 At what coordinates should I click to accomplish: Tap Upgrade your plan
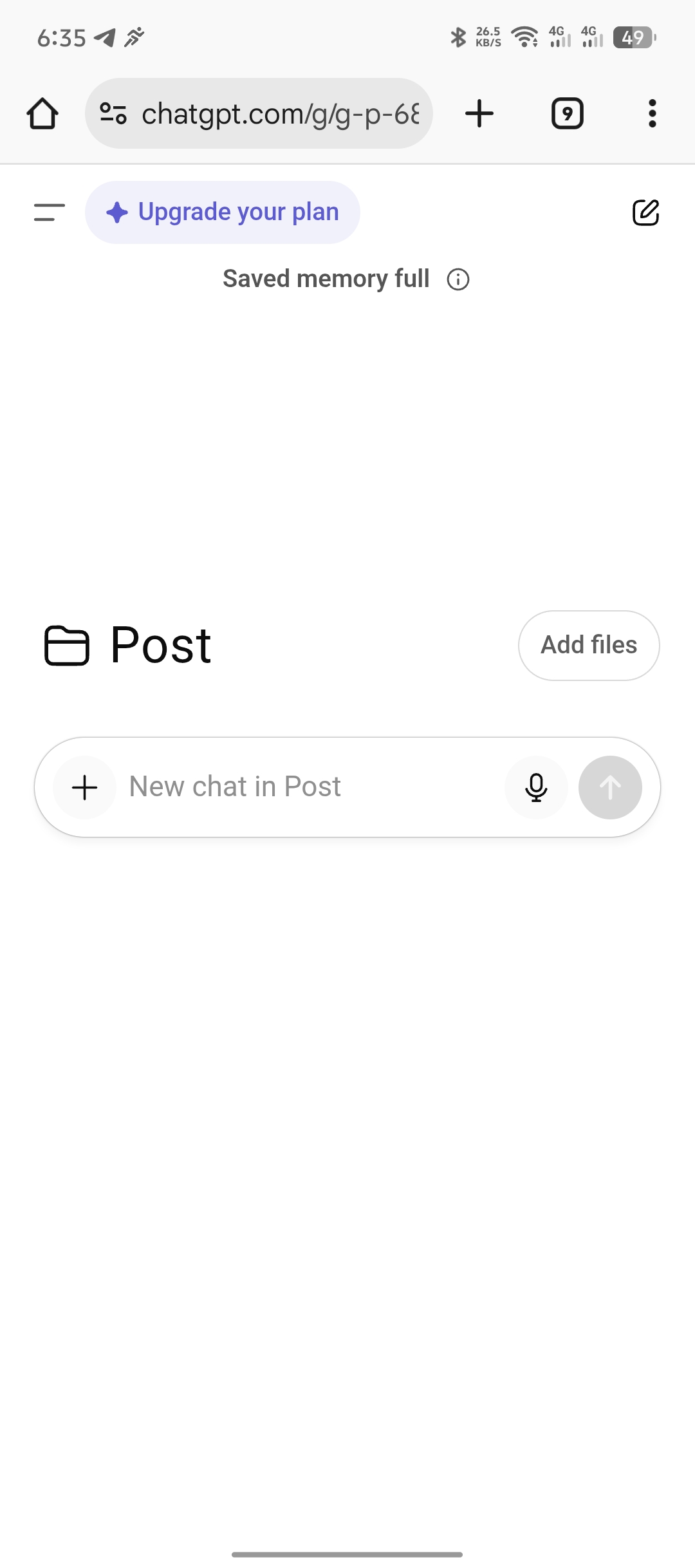click(223, 212)
